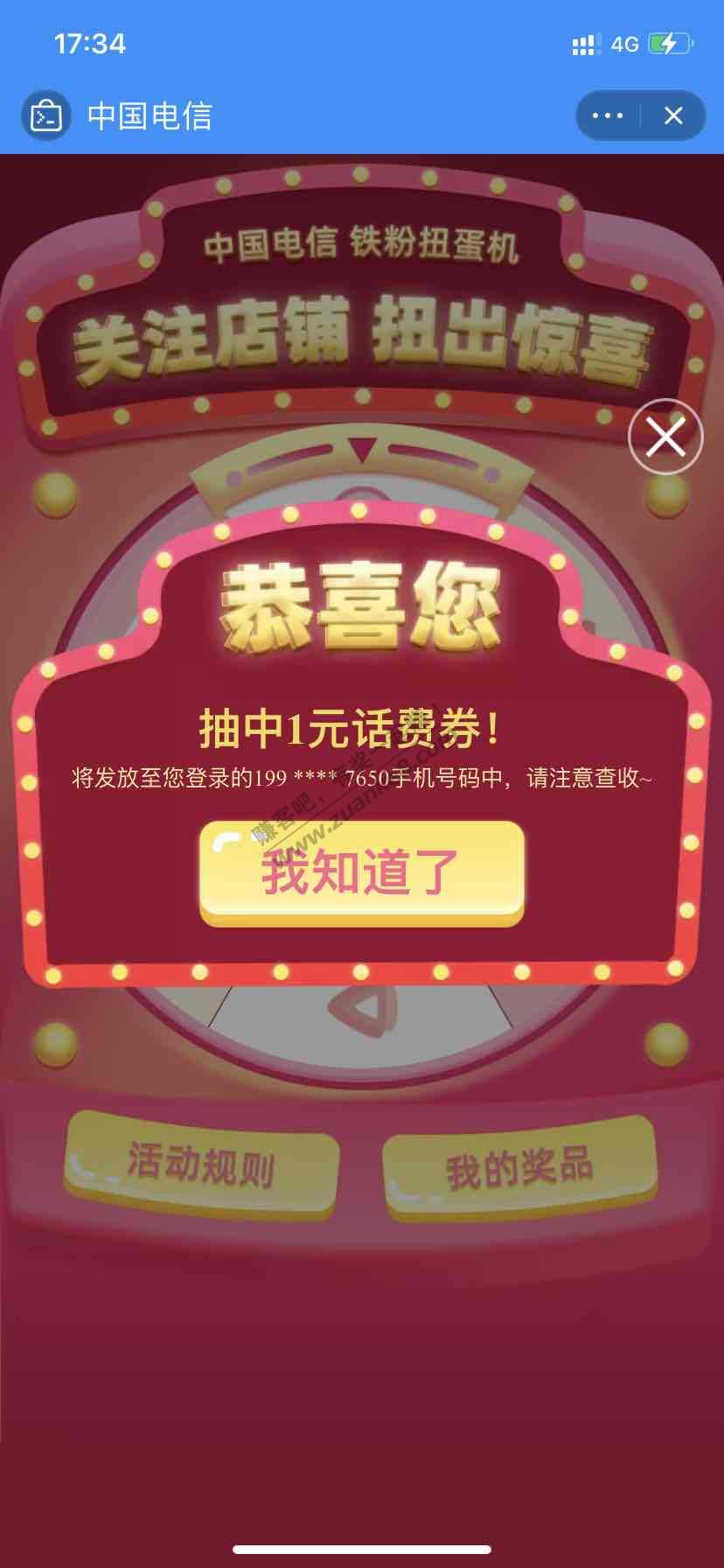Tap the 我知道了 confirmation button
The height and width of the screenshot is (1568, 724).
coord(361,871)
